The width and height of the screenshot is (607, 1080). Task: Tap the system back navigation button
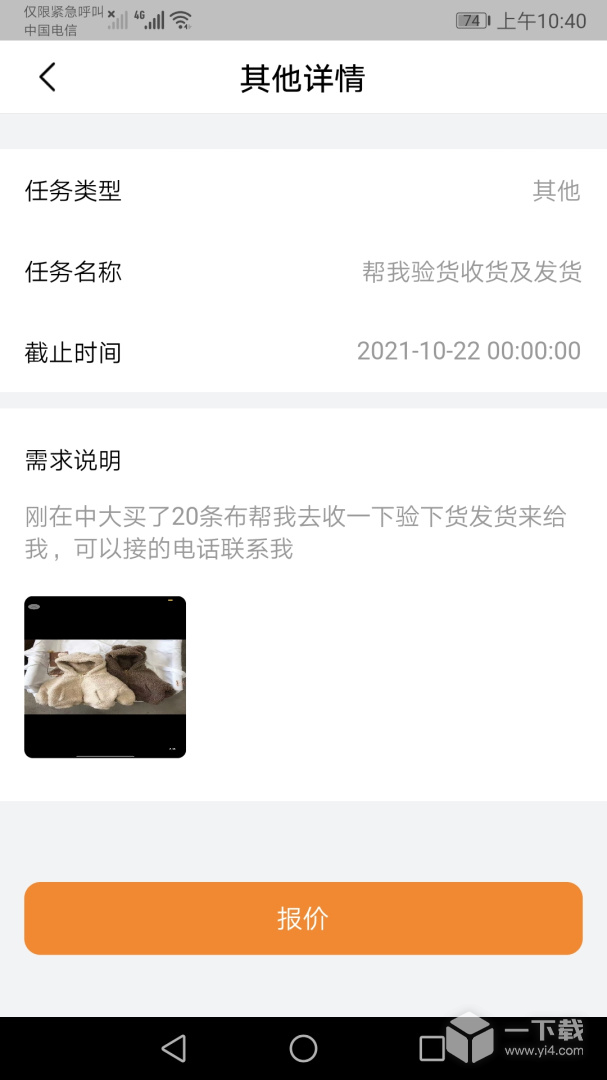(174, 1048)
